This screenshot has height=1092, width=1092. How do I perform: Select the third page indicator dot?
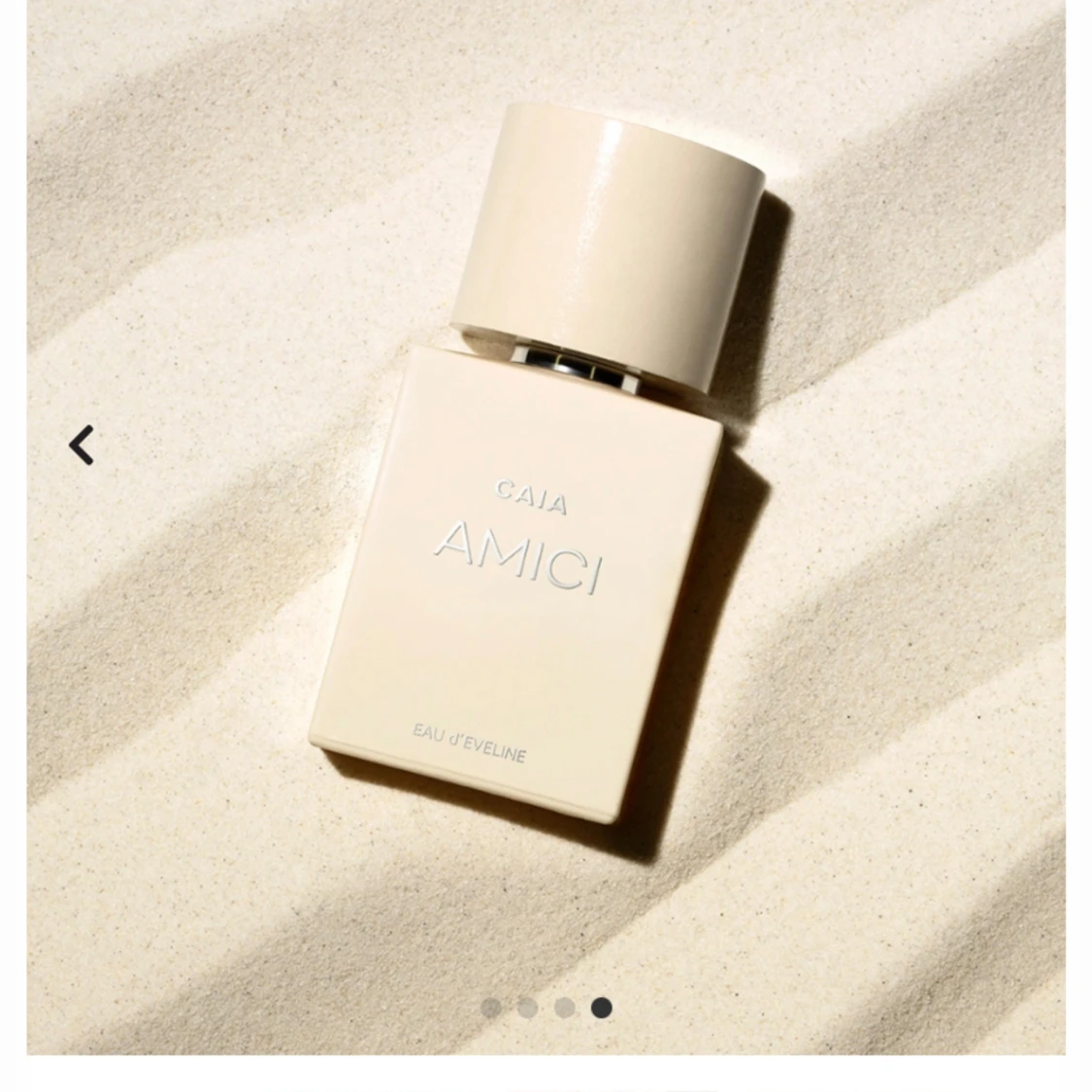click(x=565, y=1008)
